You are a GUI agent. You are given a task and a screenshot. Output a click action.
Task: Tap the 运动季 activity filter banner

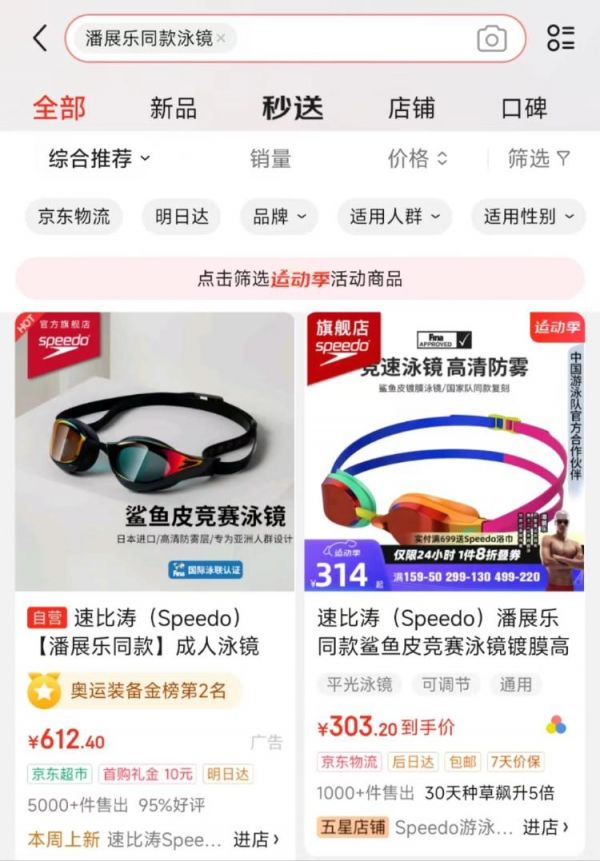tap(299, 278)
